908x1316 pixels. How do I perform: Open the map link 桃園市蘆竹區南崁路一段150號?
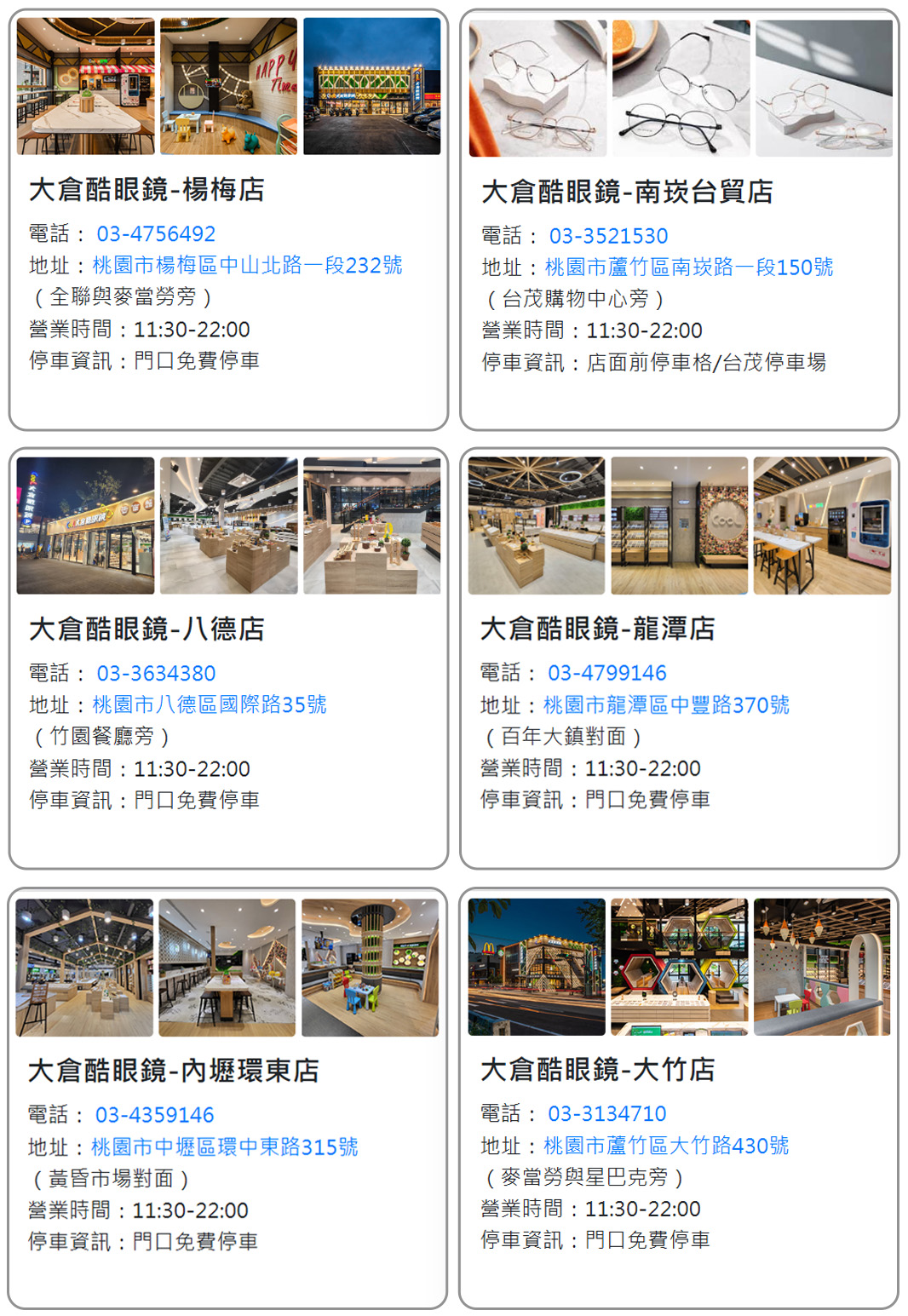(x=688, y=267)
